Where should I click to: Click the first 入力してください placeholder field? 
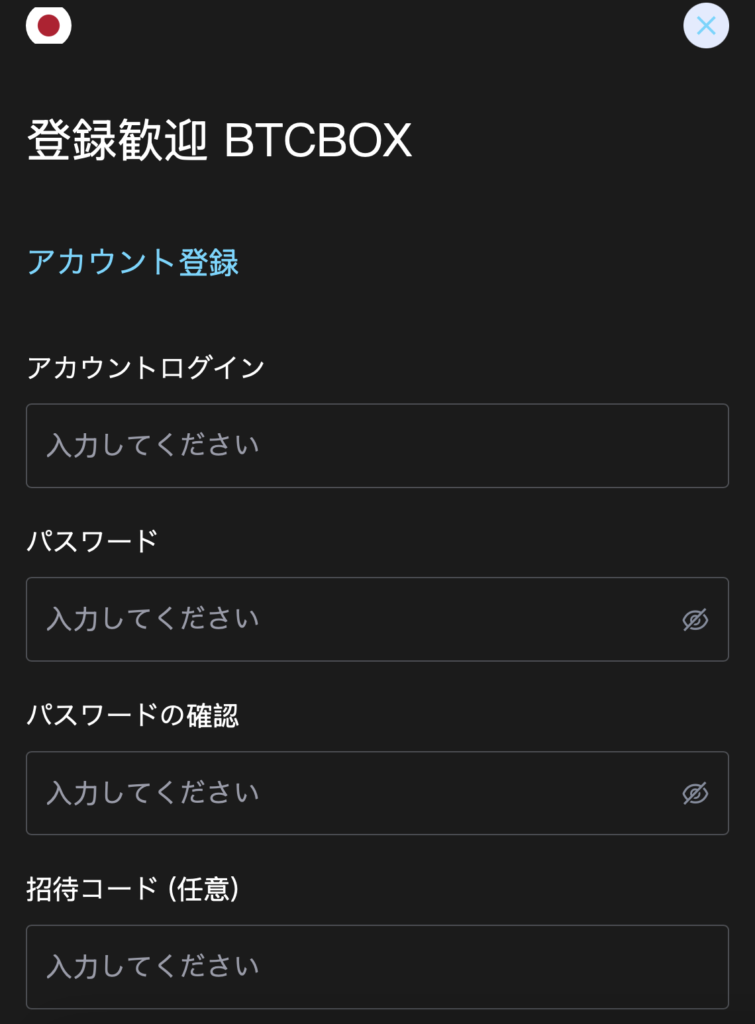377,446
